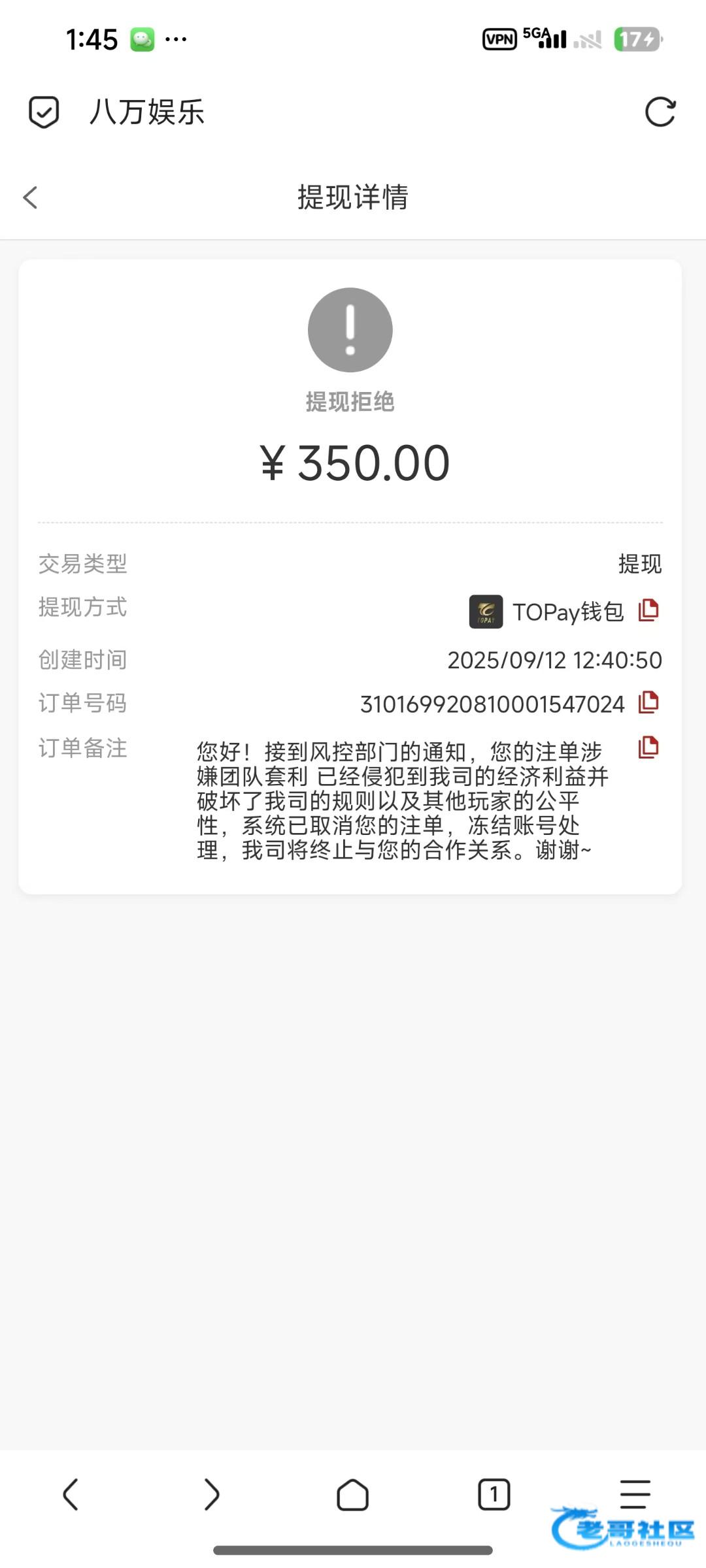
Task: Navigate forward in the browser toolbar
Action: tap(211, 1494)
